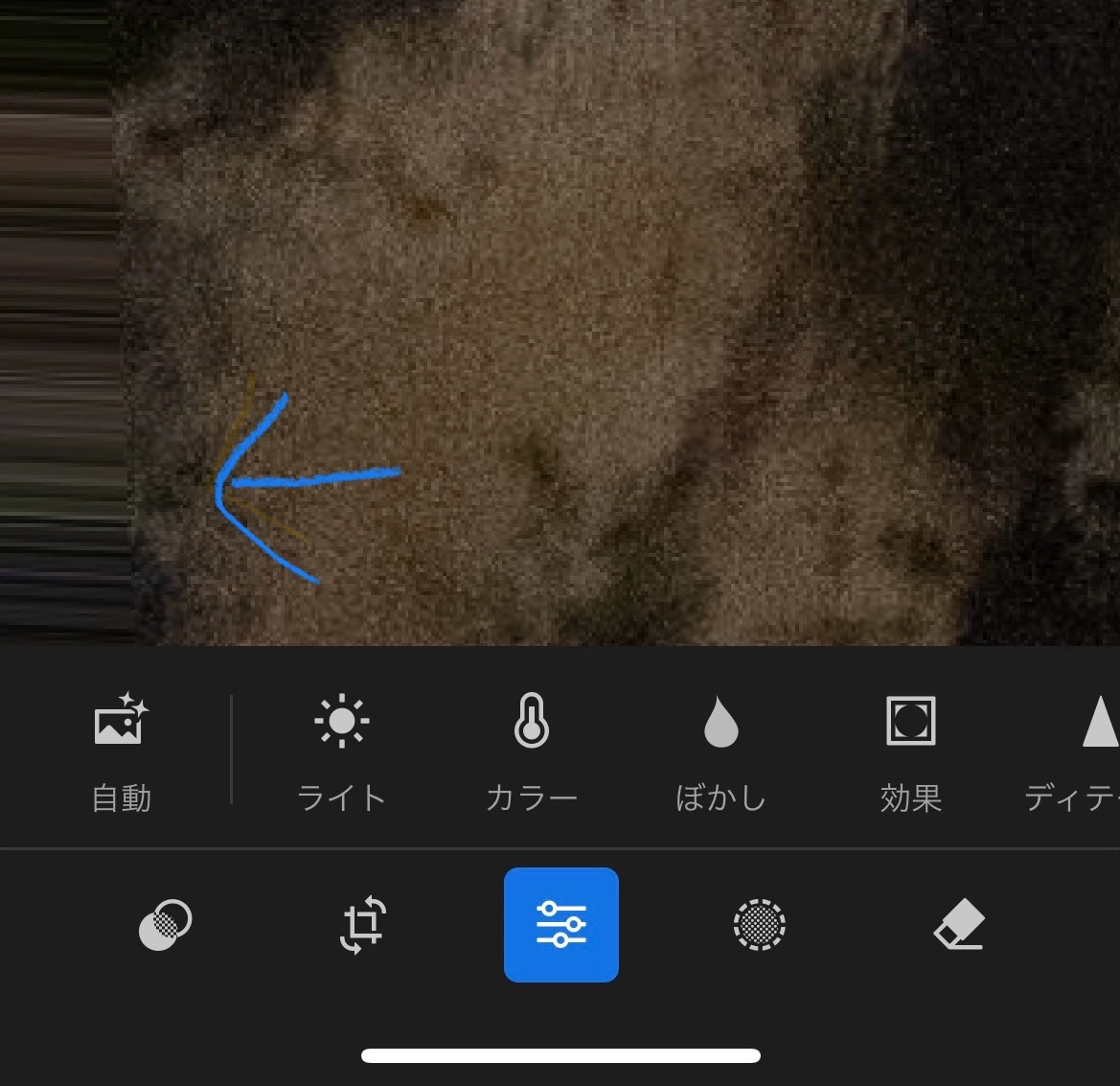Open the 効果 effects panel

(x=910, y=751)
